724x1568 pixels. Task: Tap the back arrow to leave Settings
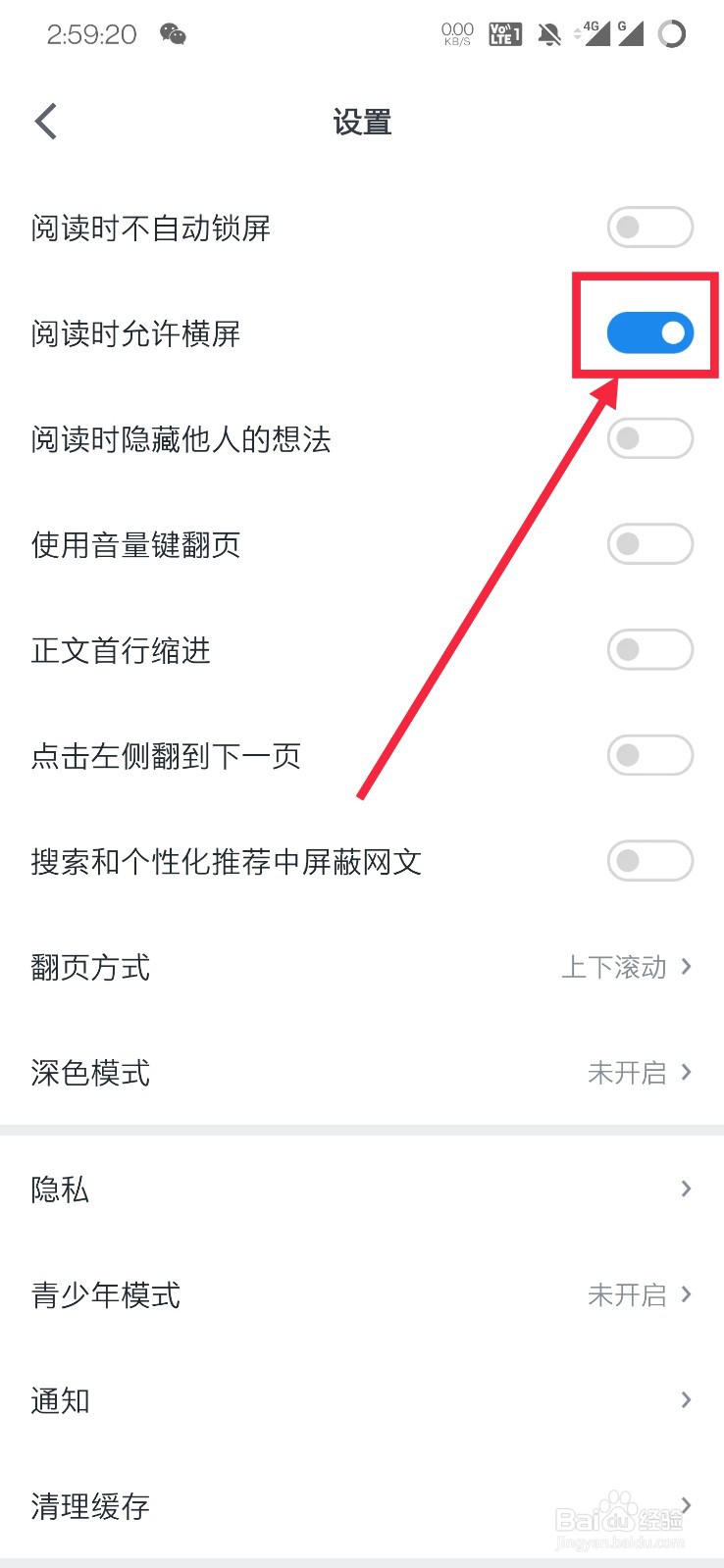pos(44,121)
